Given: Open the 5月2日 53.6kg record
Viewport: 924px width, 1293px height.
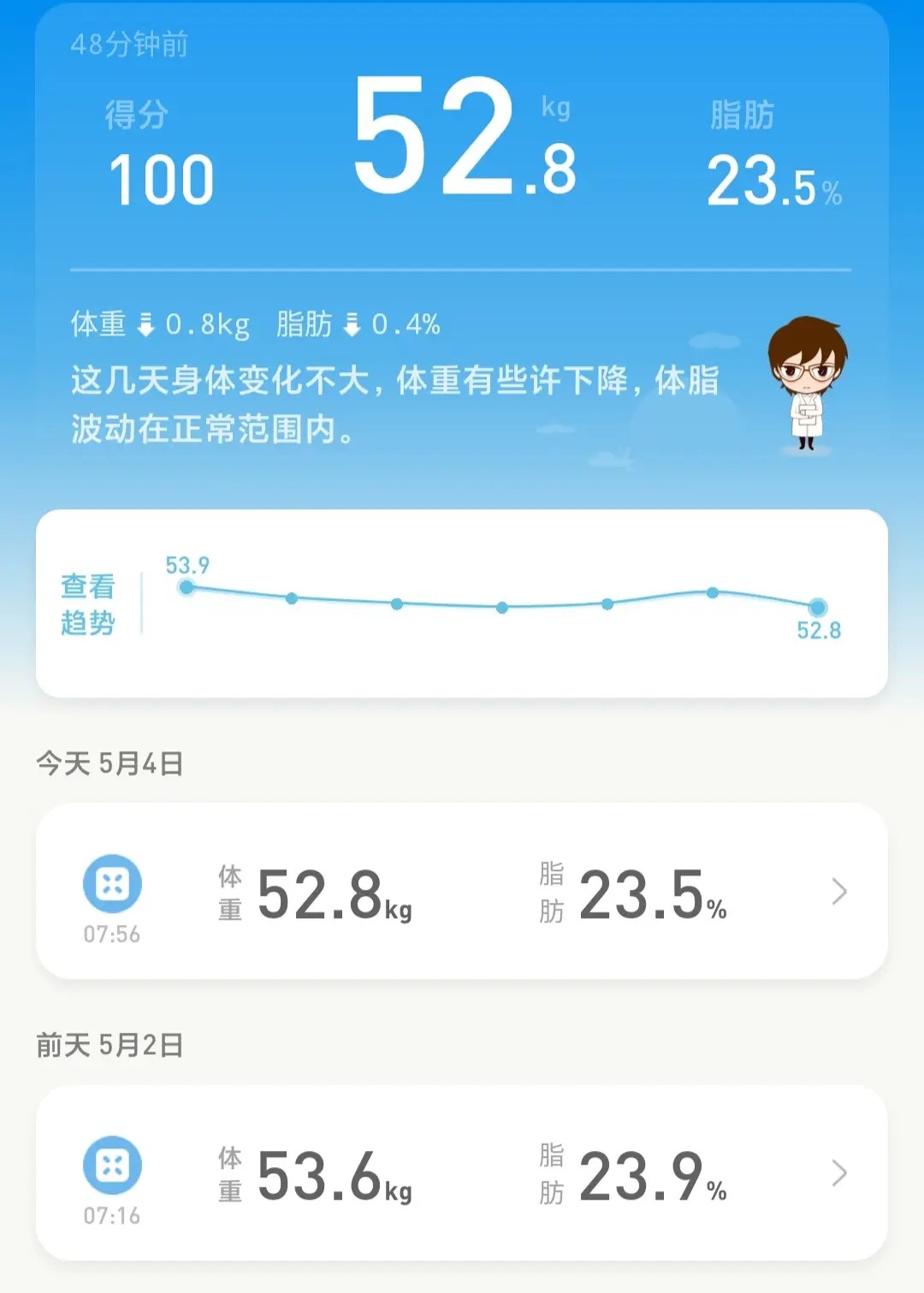Looking at the screenshot, I should [x=462, y=1173].
